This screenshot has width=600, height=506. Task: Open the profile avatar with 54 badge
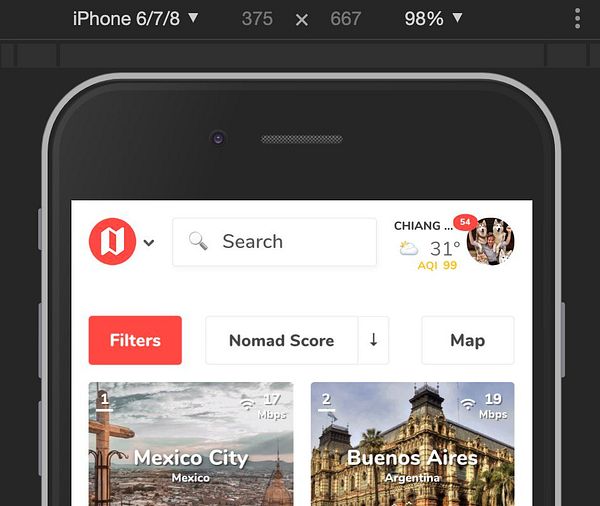[490, 242]
